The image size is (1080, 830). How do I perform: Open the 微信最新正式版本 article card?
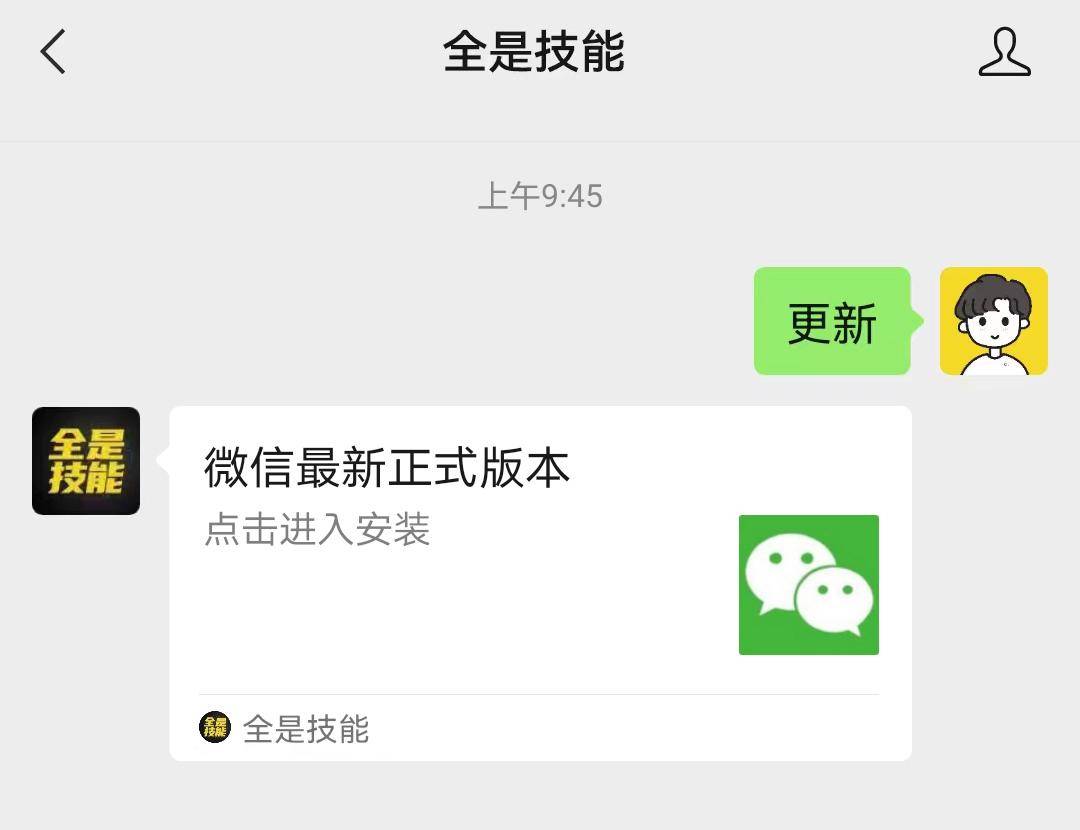pos(540,560)
